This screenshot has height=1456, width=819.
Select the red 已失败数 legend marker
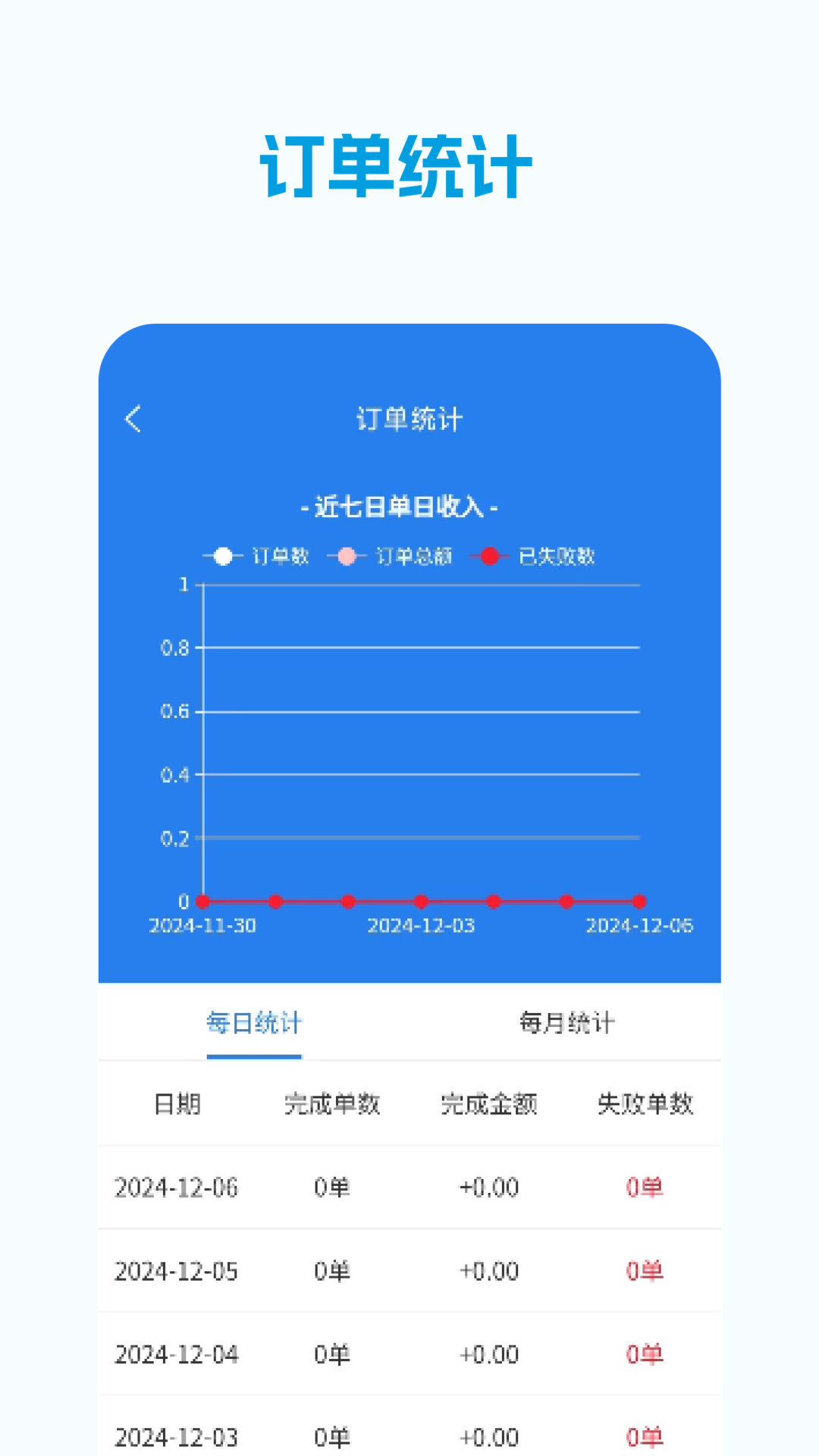tap(489, 556)
